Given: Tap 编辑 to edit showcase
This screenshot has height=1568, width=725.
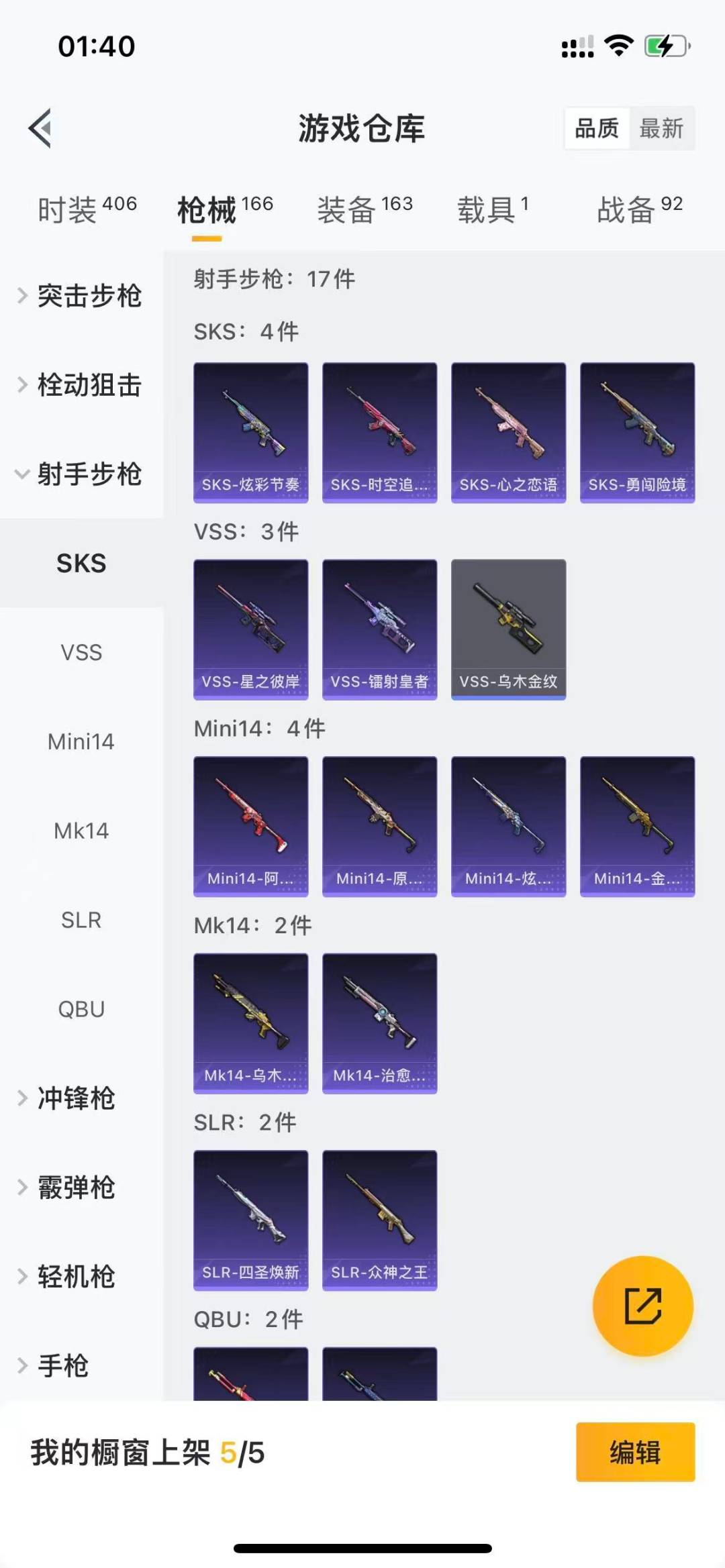Looking at the screenshot, I should pyautogui.click(x=635, y=1452).
